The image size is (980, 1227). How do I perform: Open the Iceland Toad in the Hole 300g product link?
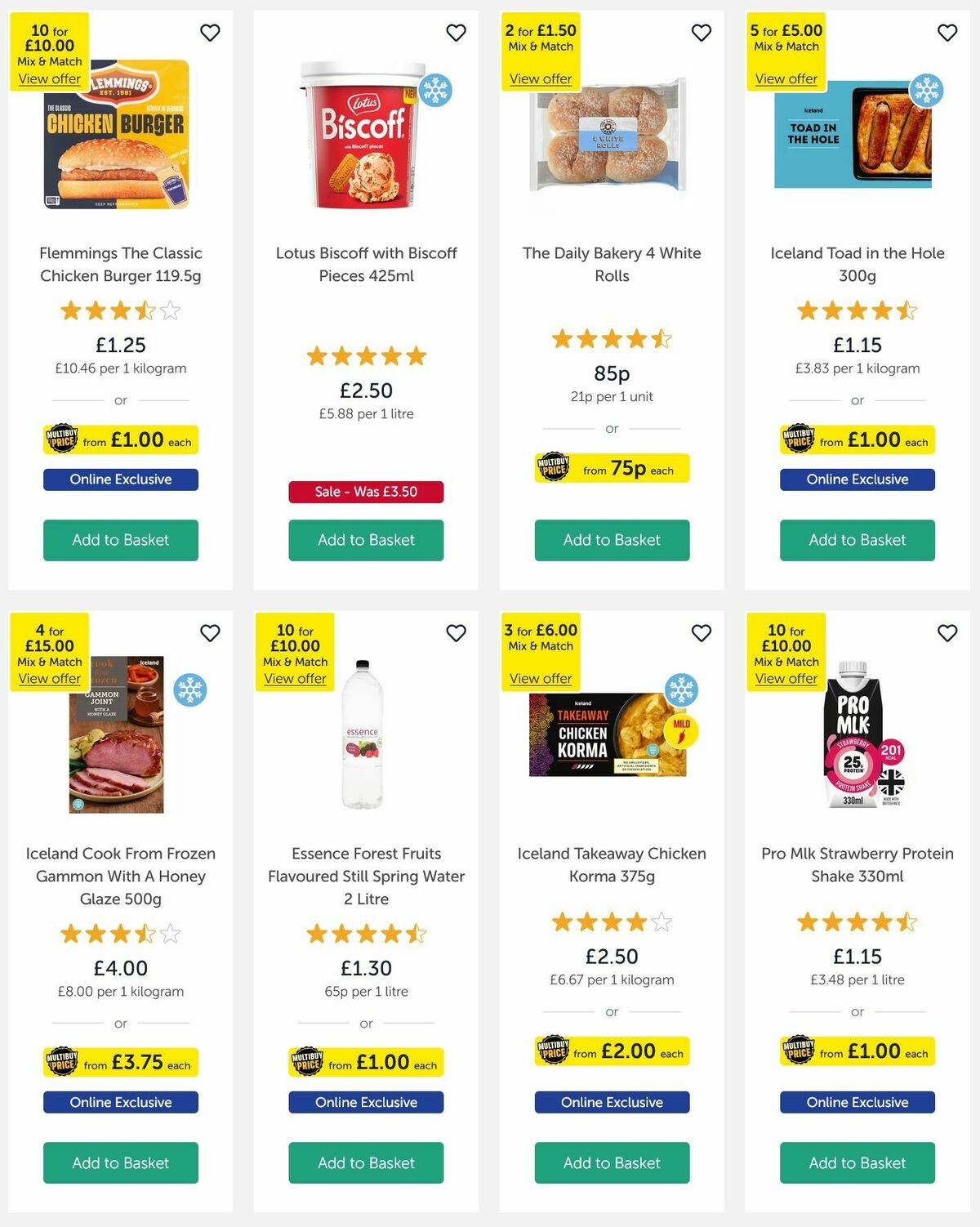tap(857, 265)
